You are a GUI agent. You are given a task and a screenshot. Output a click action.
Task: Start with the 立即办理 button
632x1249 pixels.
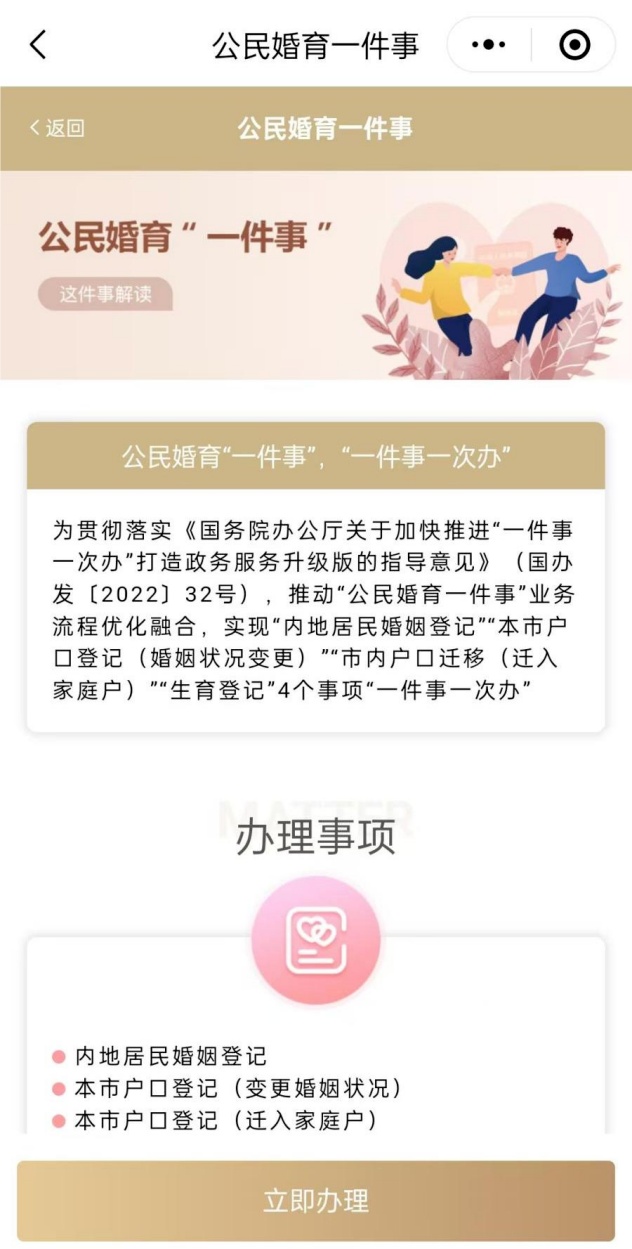point(316,1201)
